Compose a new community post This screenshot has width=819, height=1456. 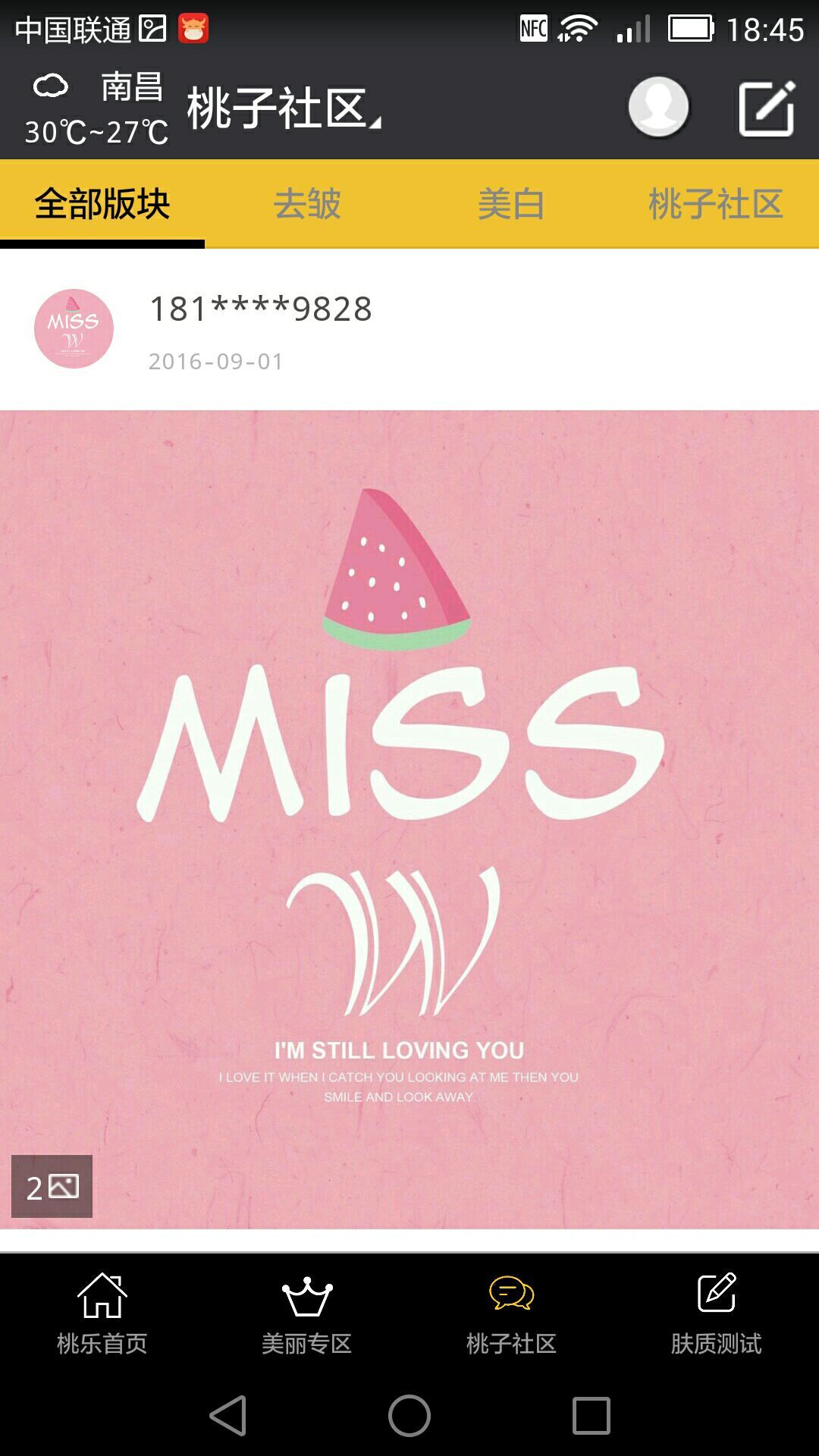point(767,108)
